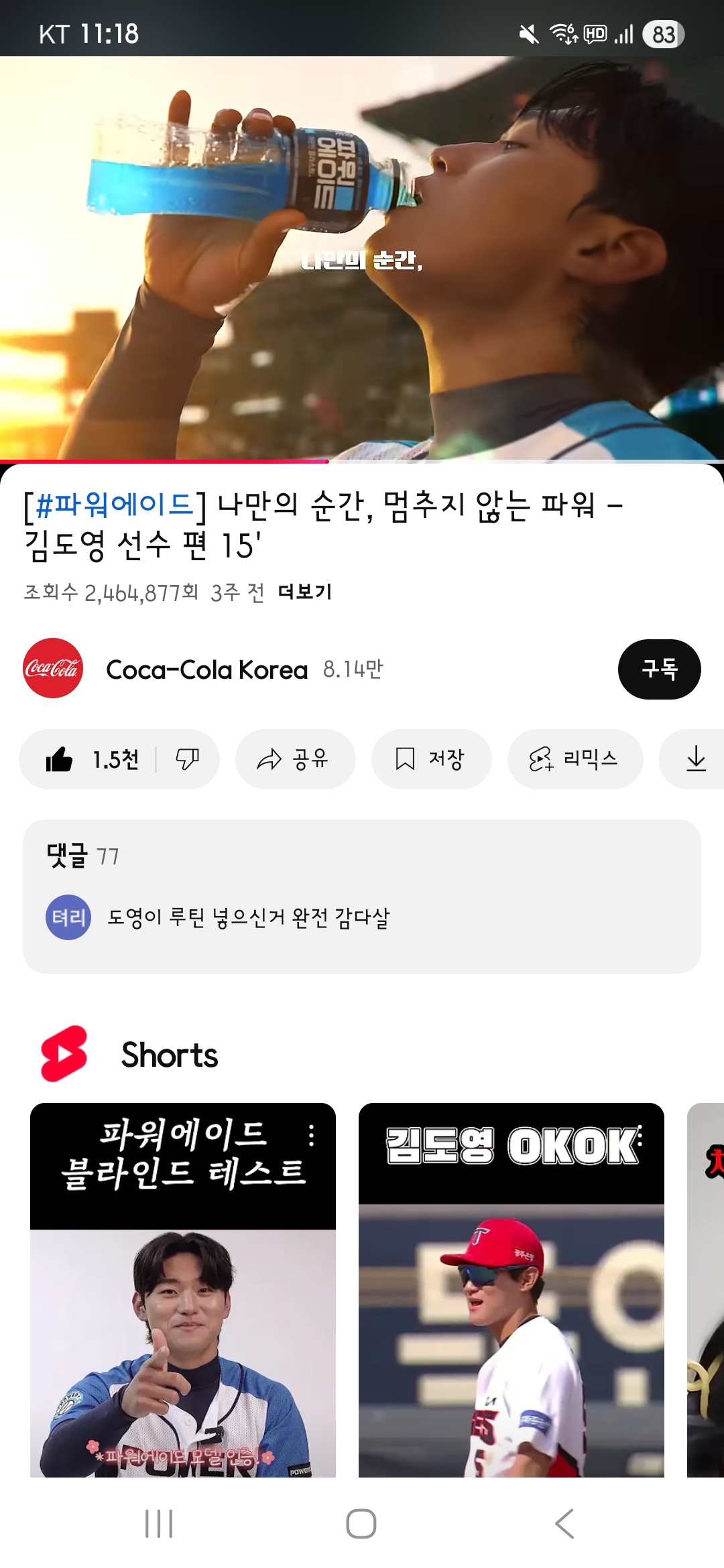Open options for 파워에이드 블라인드 테스트 Short

coord(311,1135)
